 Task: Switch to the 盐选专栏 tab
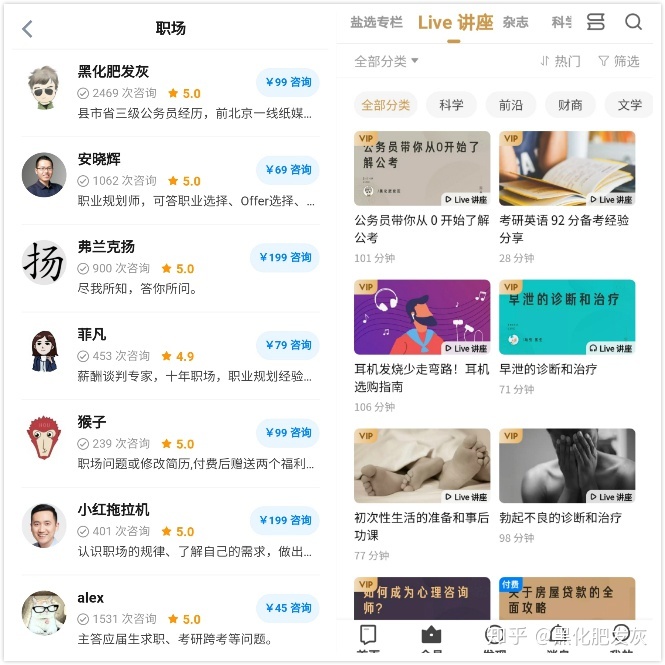point(376,22)
